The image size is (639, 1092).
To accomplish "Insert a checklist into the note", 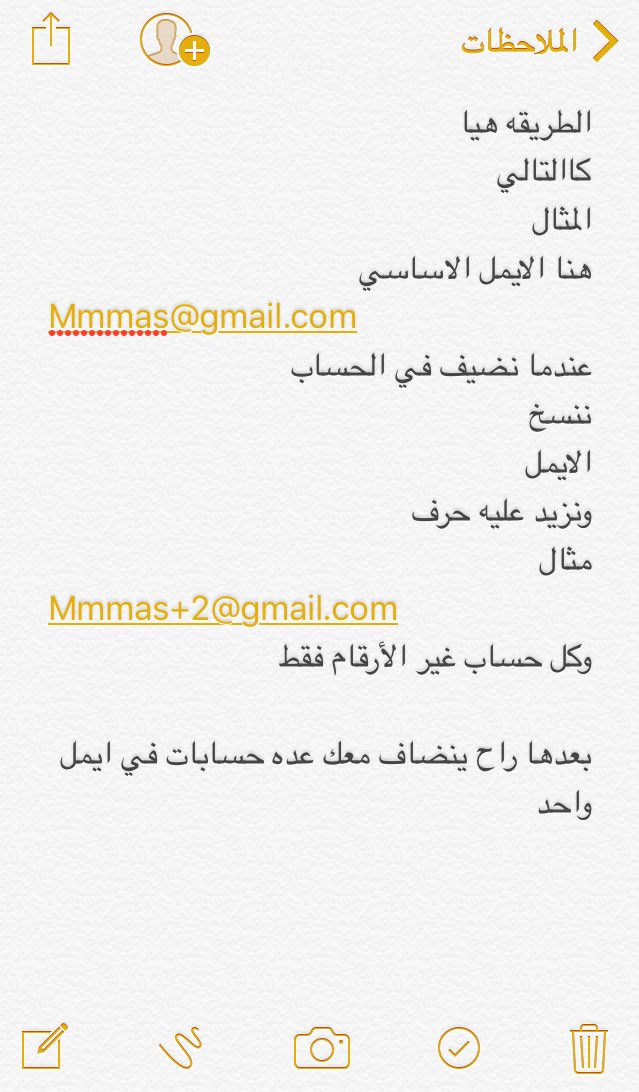I will point(459,1047).
